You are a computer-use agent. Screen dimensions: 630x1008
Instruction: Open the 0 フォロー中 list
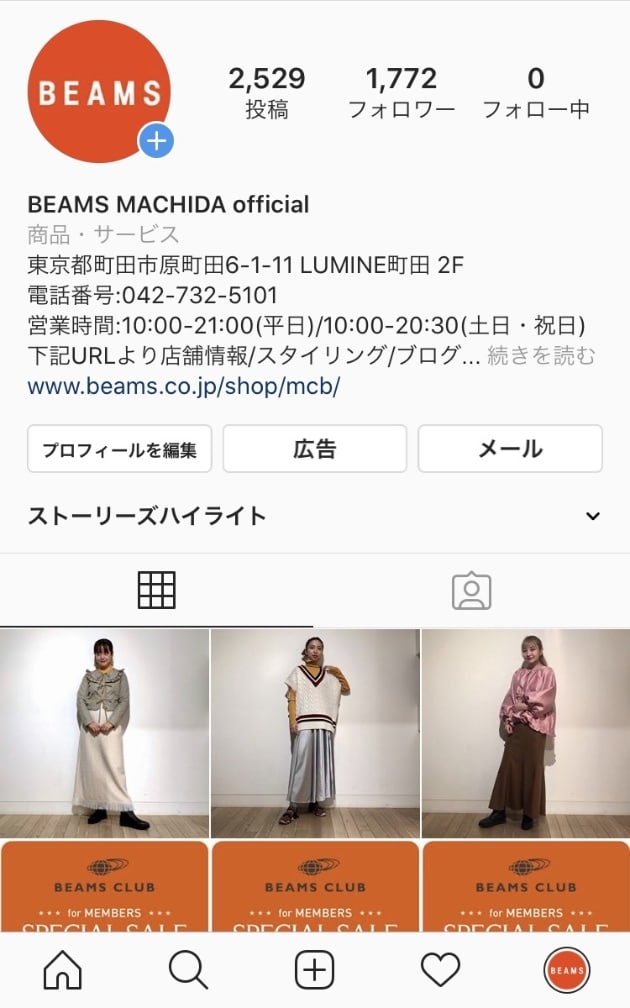point(536,93)
